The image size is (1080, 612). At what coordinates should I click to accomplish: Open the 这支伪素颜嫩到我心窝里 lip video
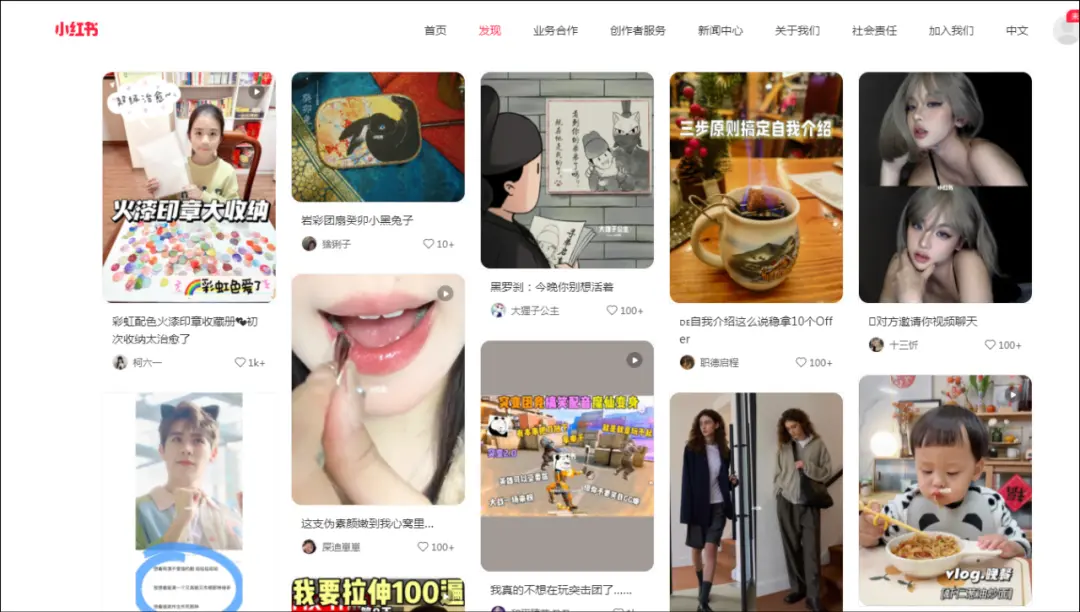tap(378, 389)
